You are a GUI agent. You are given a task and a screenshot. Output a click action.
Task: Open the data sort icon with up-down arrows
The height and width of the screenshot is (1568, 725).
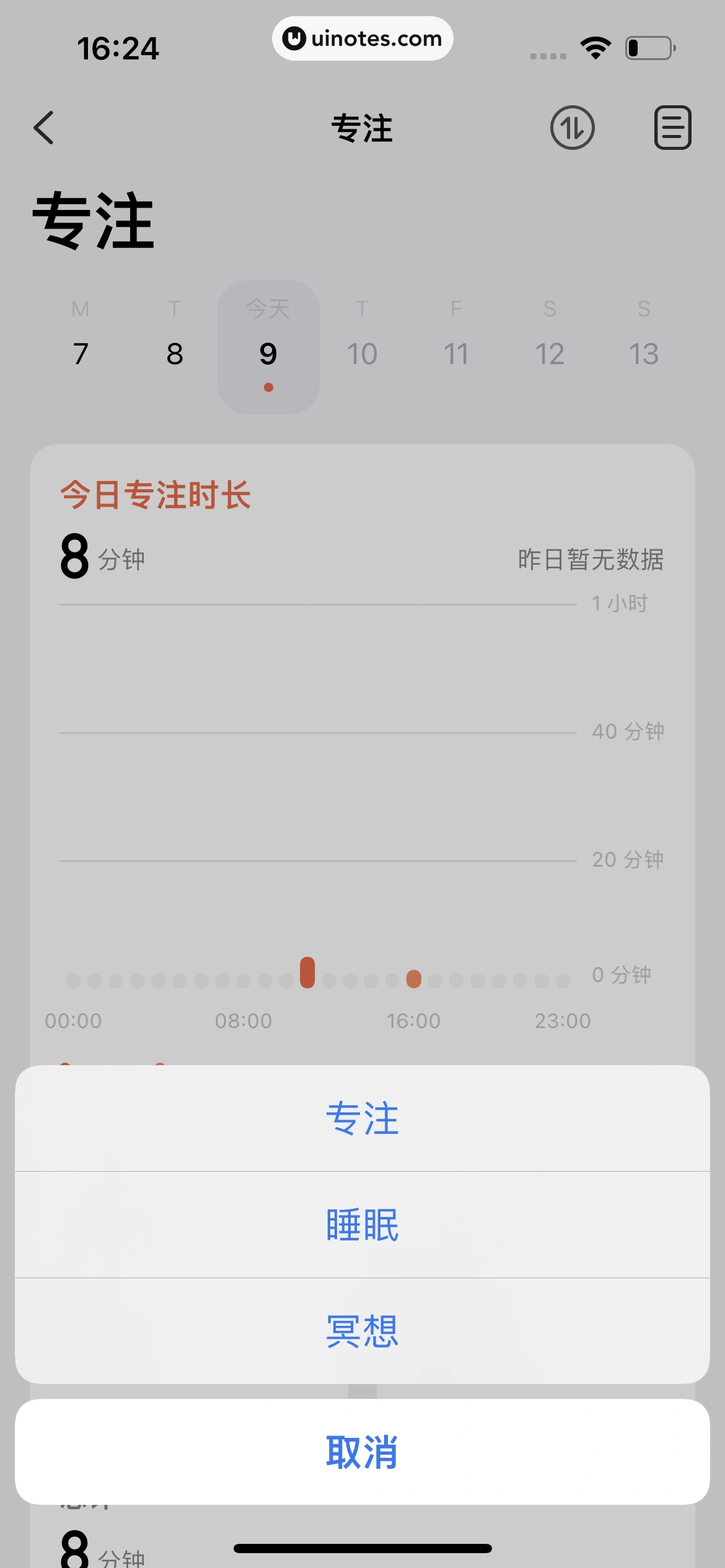point(571,128)
